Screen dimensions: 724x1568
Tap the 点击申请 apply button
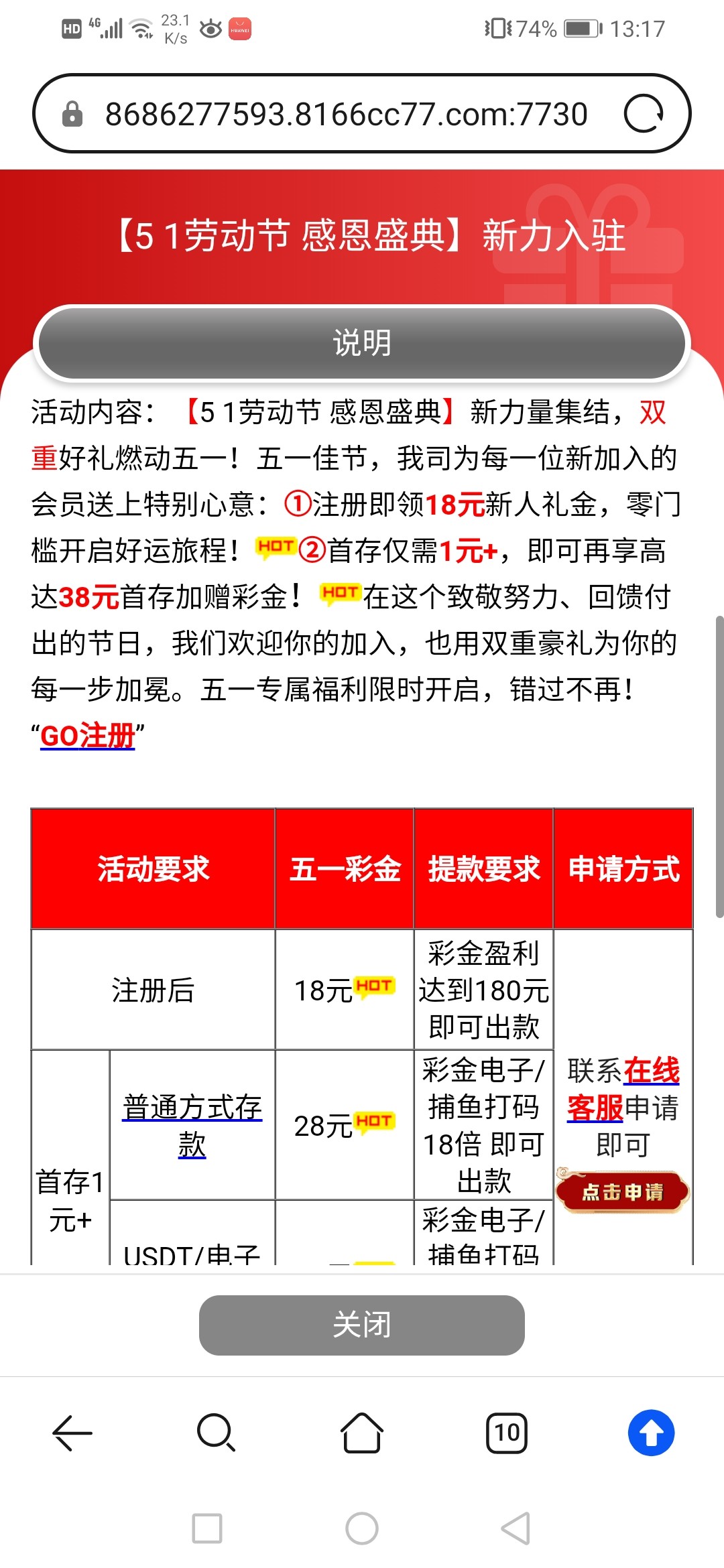click(622, 1192)
